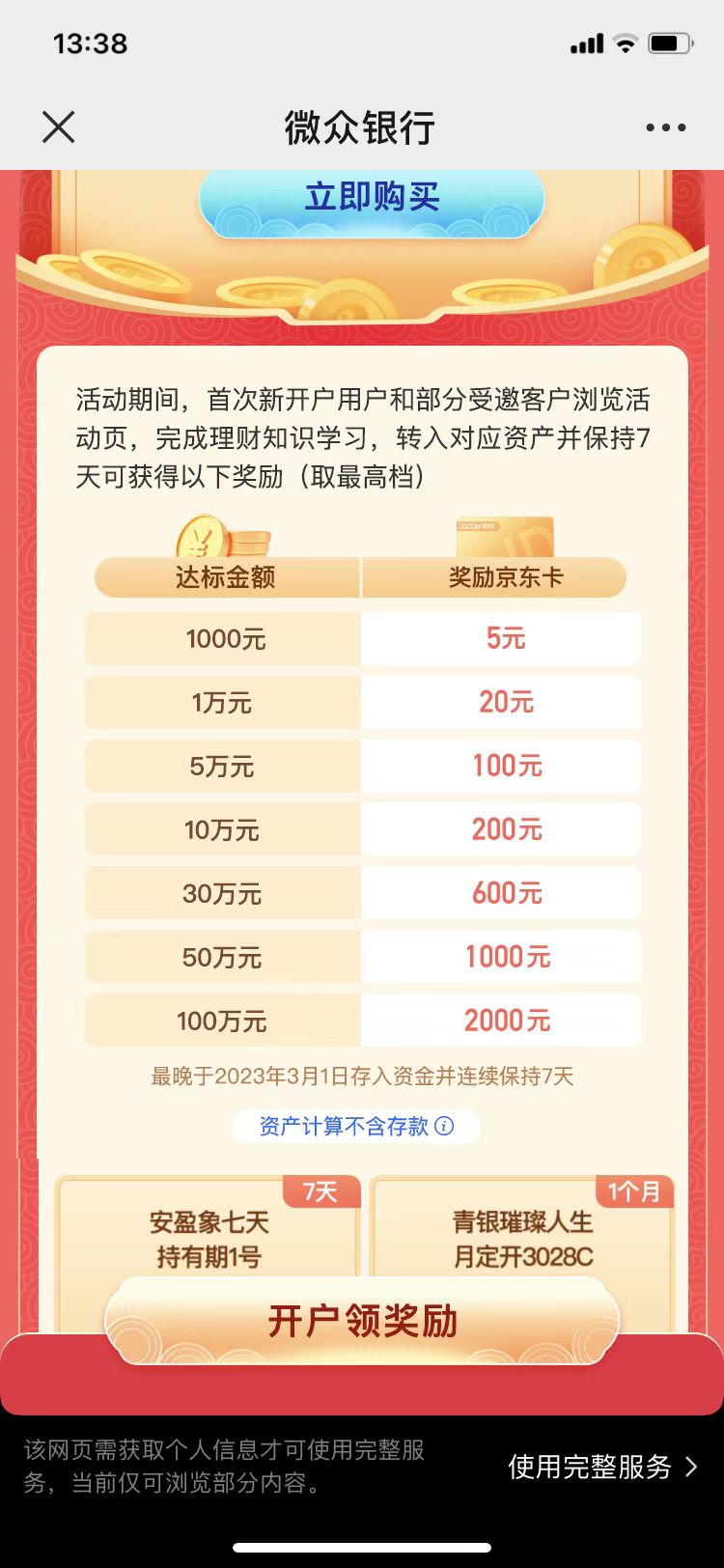Image resolution: width=724 pixels, height=1568 pixels.
Task: Open the three-dot overflow menu
Action: pyautogui.click(x=665, y=127)
